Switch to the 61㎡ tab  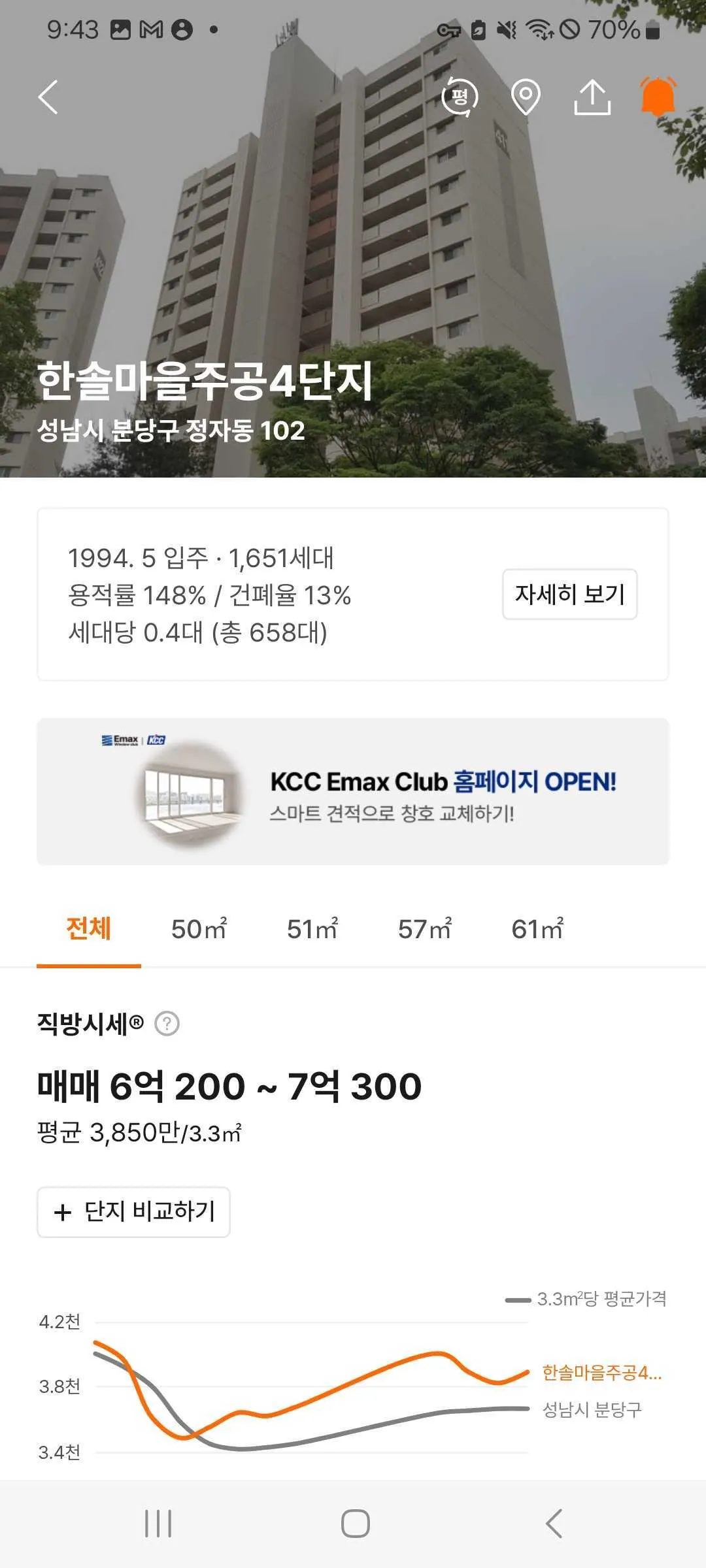(537, 928)
